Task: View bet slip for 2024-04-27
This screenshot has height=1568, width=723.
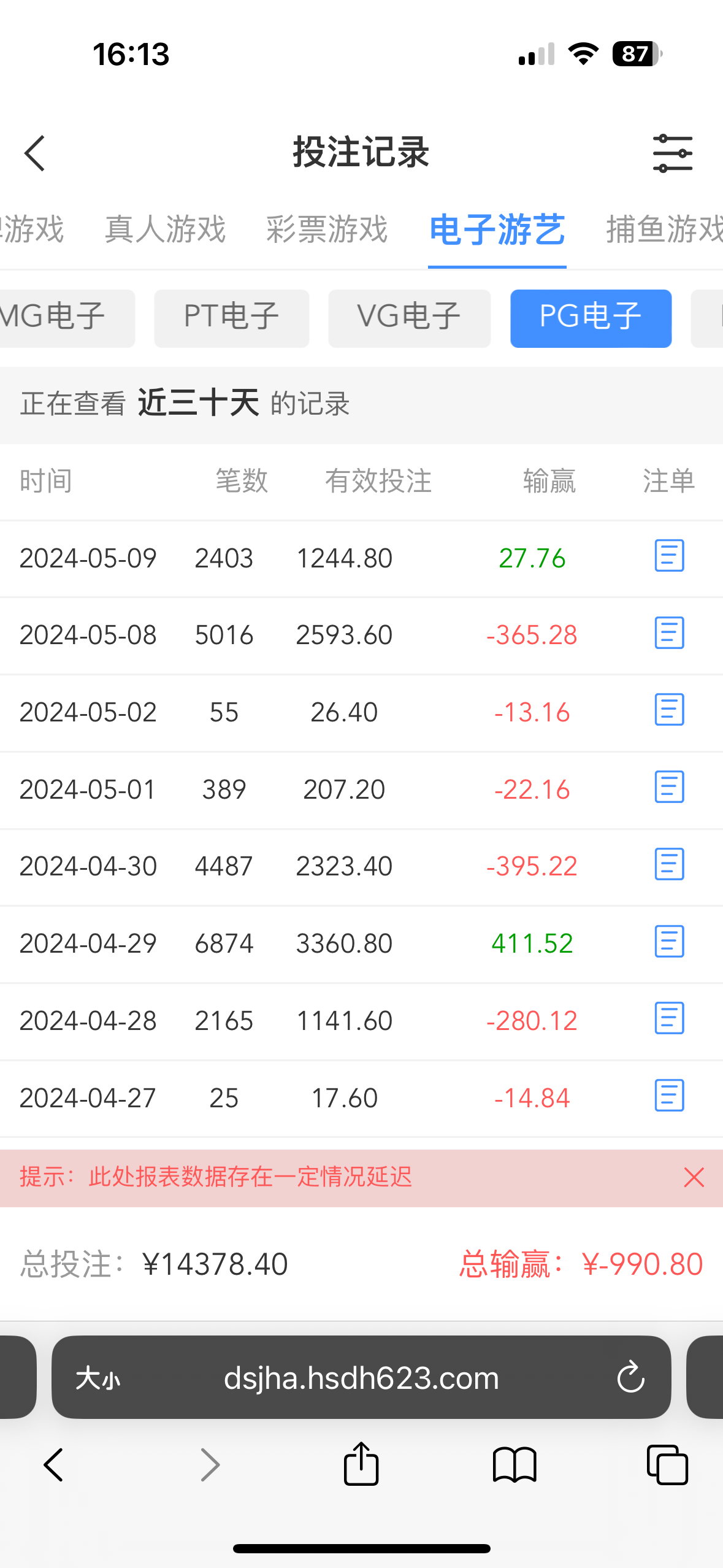Action: click(668, 1096)
